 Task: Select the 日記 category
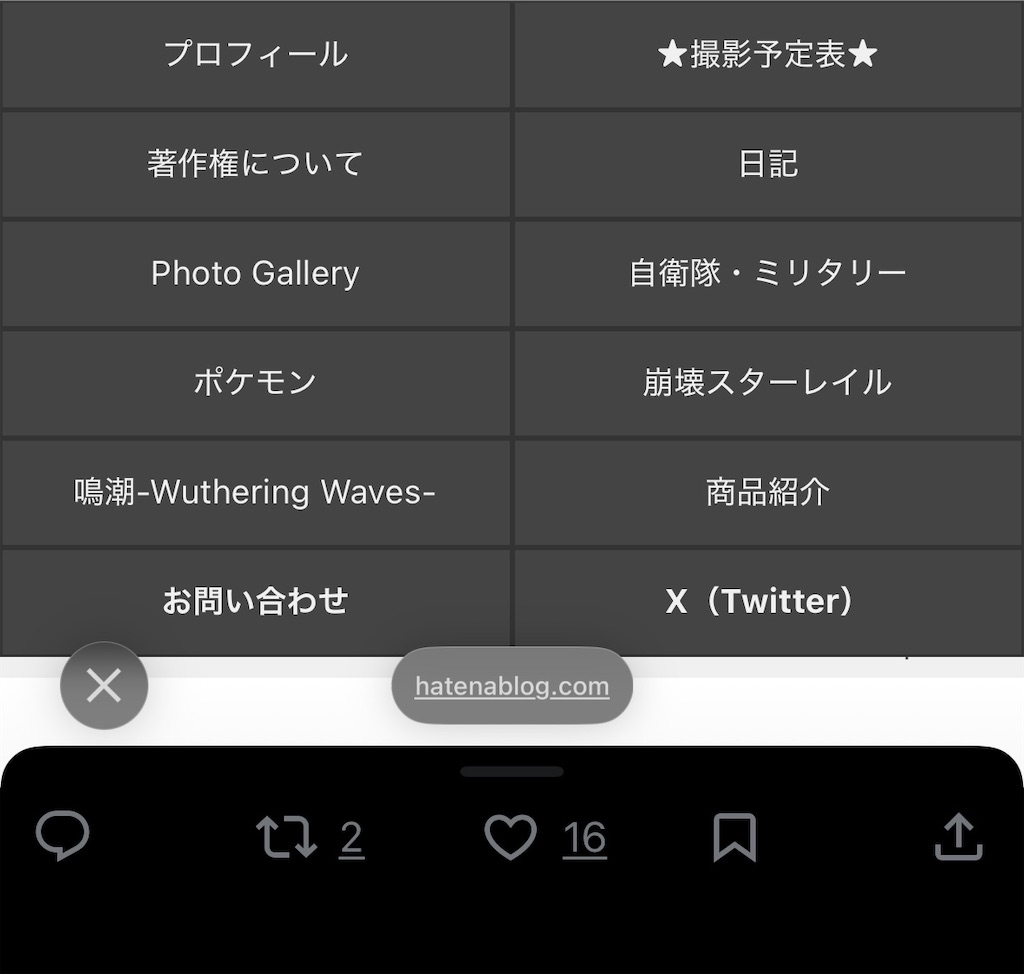coord(768,164)
